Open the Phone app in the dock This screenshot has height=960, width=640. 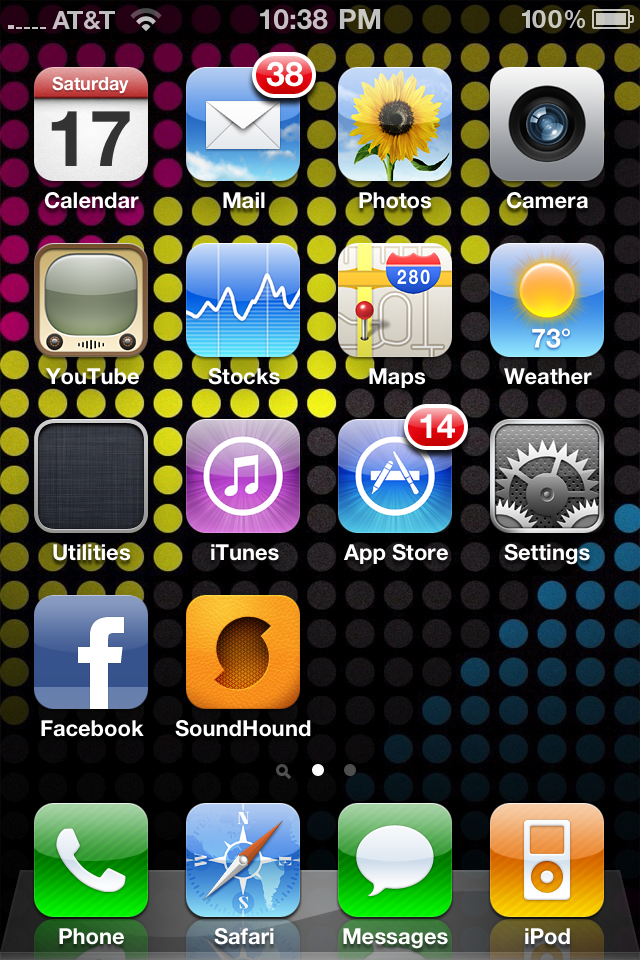(91, 861)
